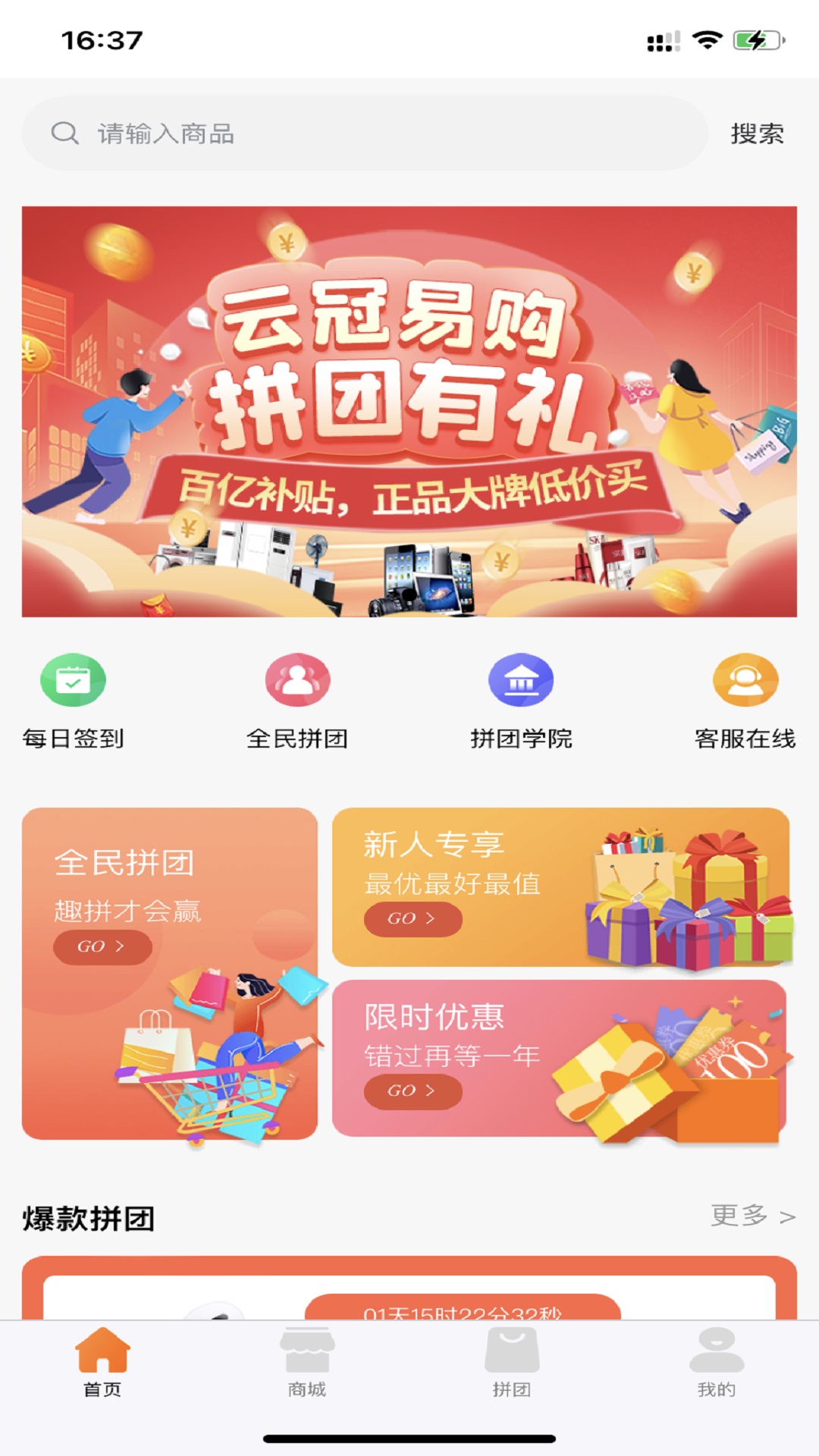Open the 全民拼团 shortcut icon
The height and width of the screenshot is (1456, 819).
(297, 680)
